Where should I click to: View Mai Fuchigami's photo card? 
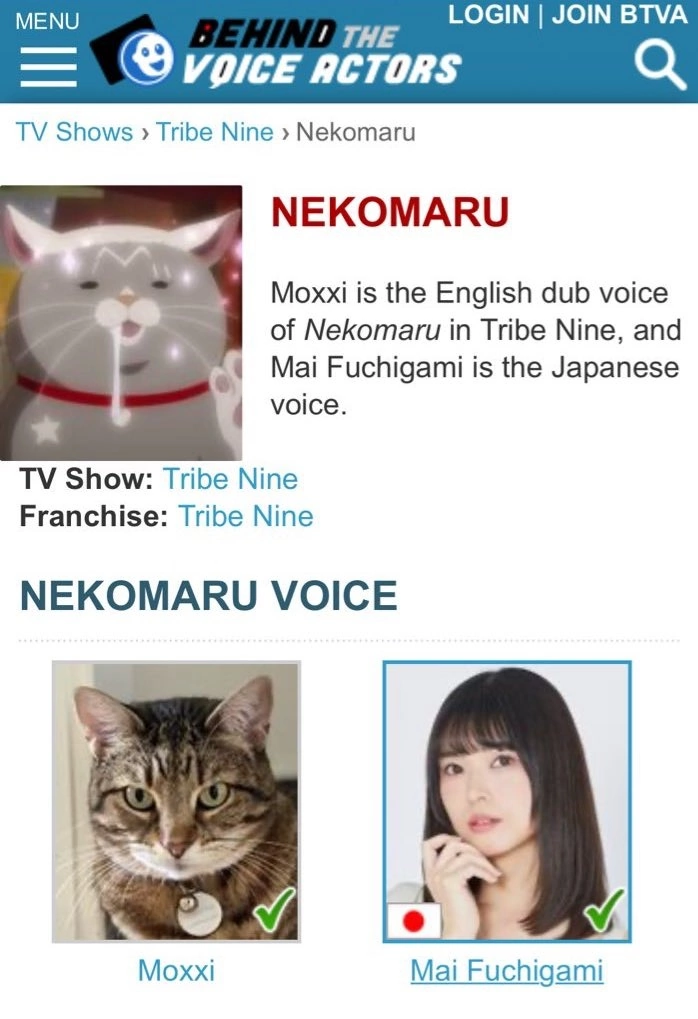[507, 801]
